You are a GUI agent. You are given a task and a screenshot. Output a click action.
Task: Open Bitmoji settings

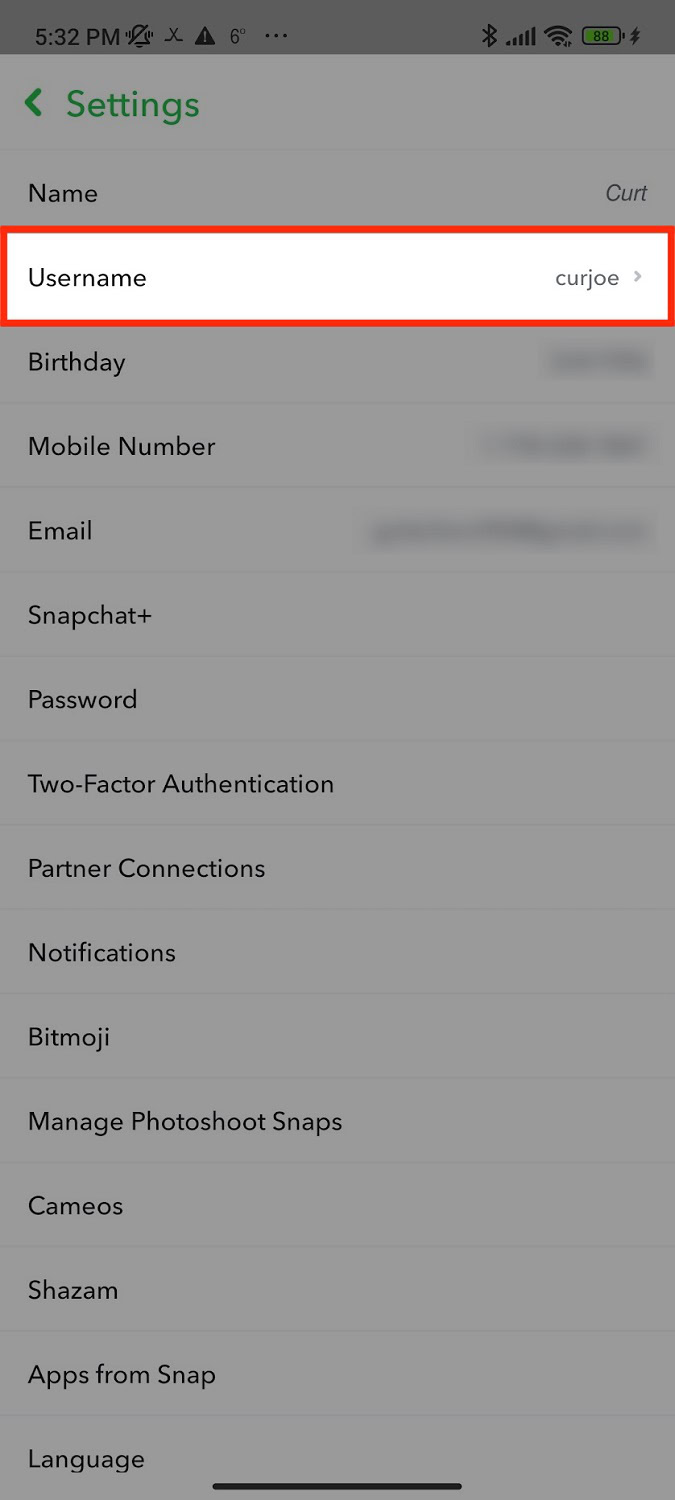337,1037
